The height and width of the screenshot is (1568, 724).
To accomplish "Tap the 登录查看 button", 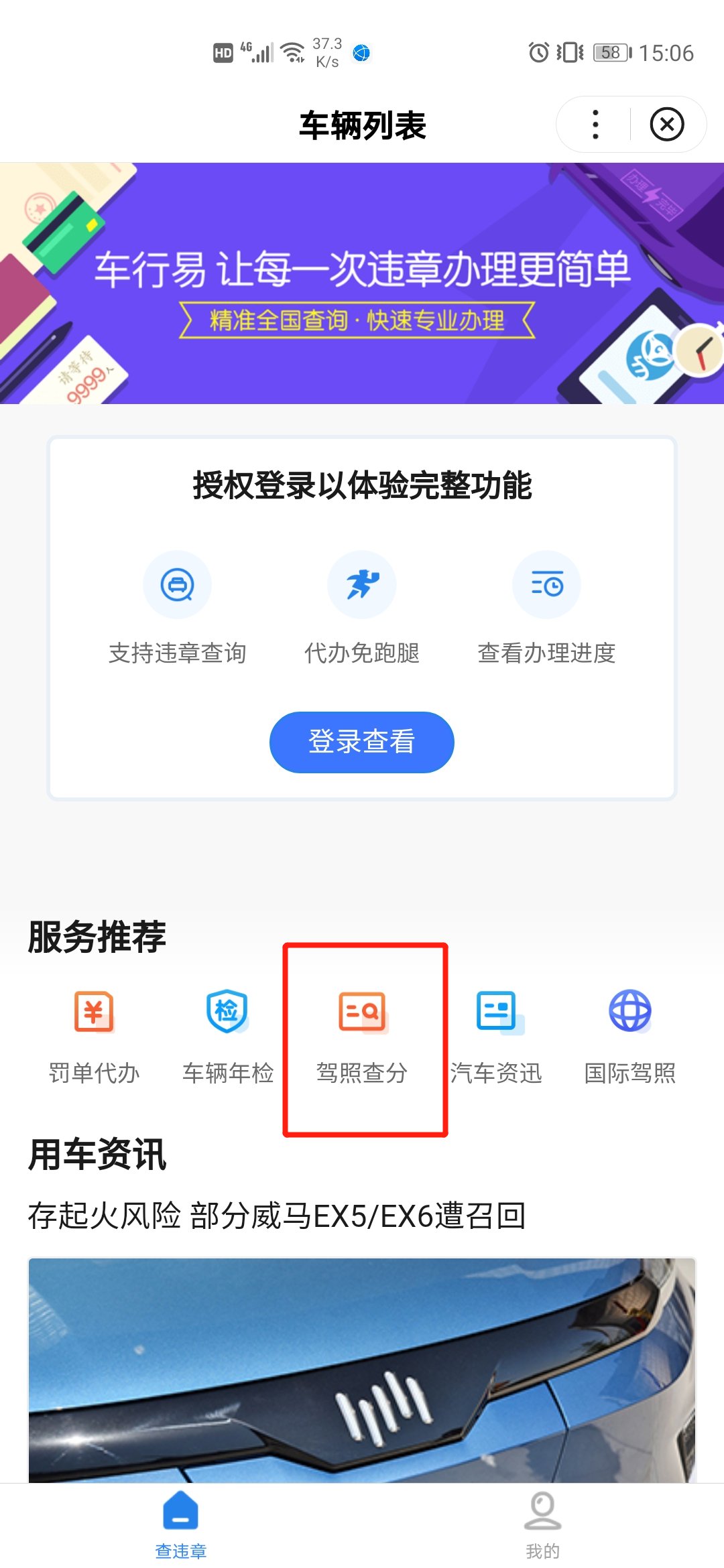I will coord(362,742).
